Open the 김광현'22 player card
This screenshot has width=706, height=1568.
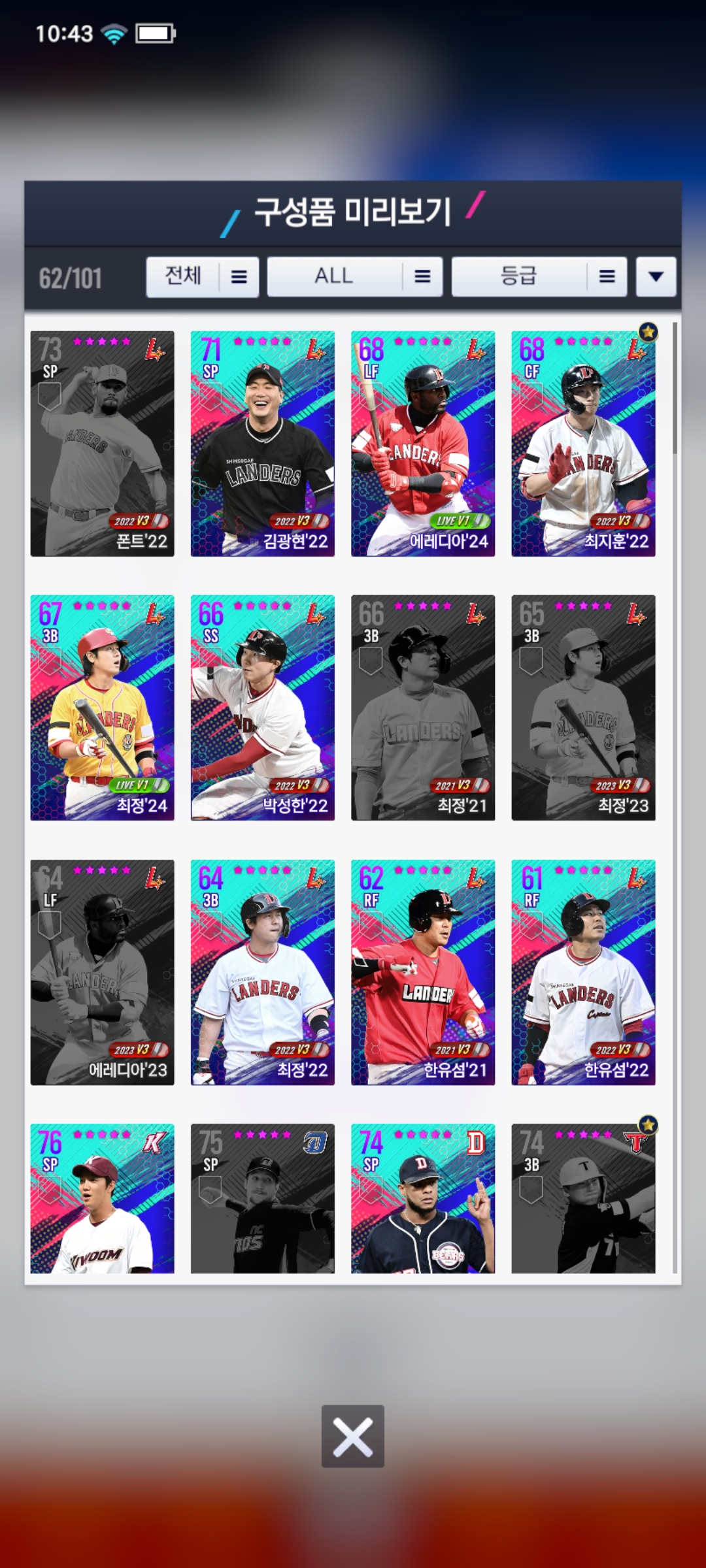tap(262, 444)
